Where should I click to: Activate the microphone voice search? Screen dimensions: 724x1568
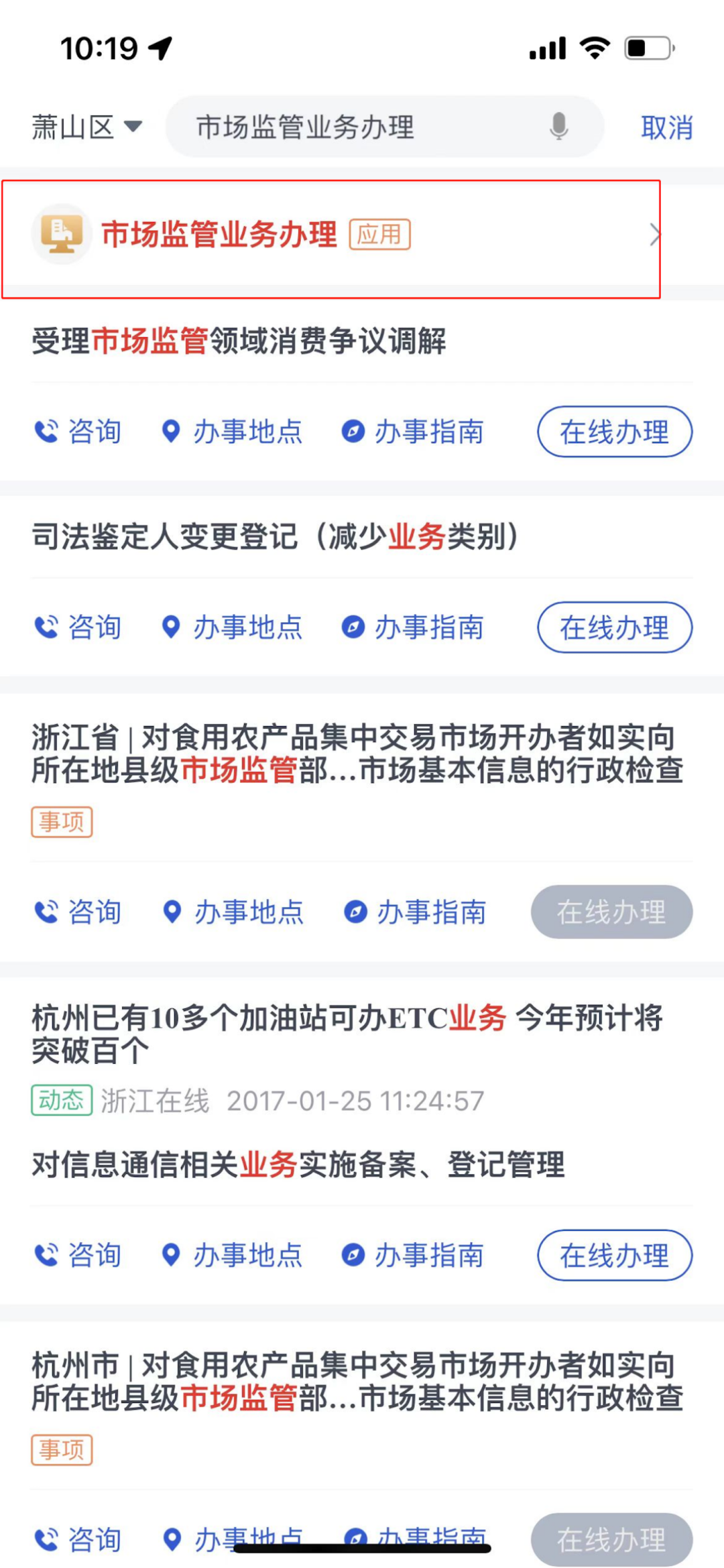point(558,126)
